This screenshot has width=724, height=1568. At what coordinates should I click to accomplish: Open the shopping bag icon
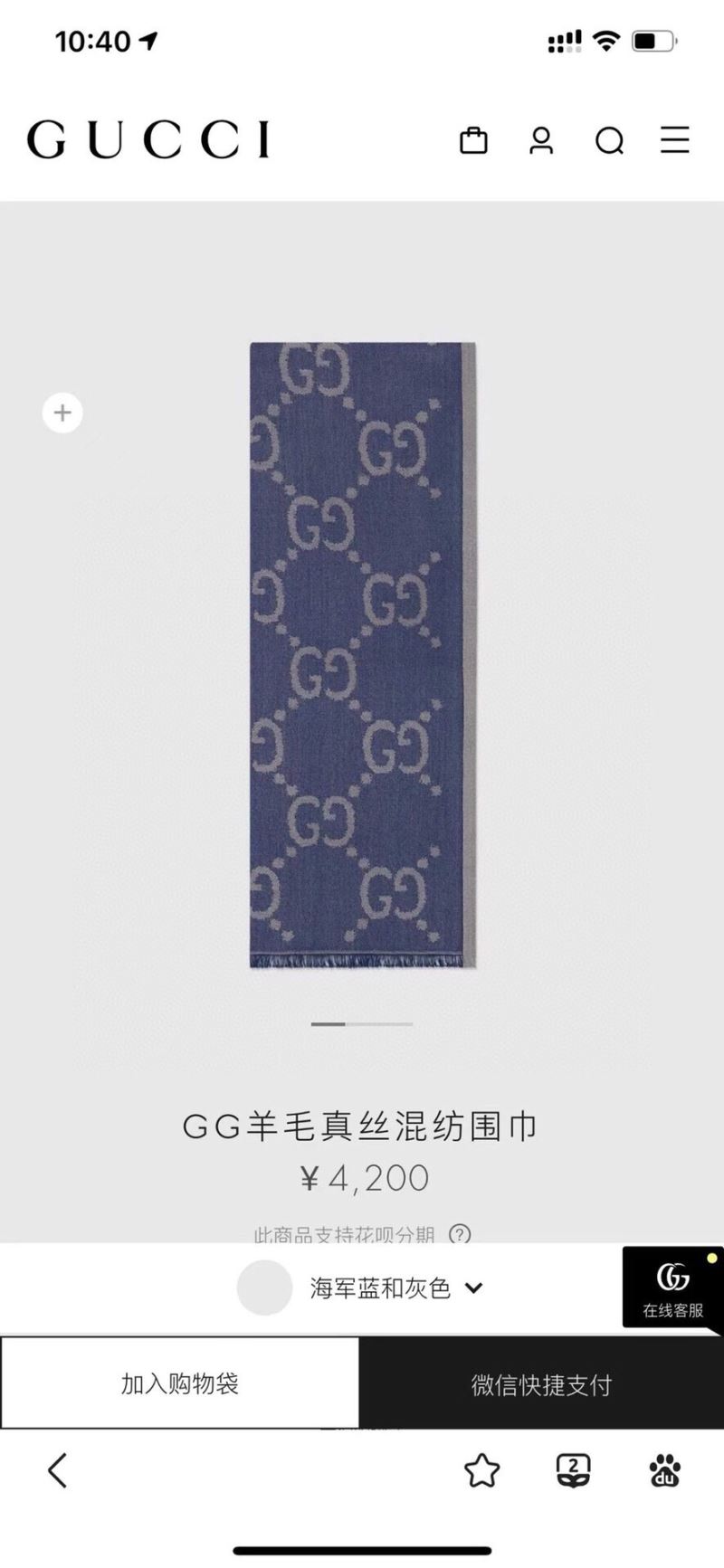pos(473,140)
